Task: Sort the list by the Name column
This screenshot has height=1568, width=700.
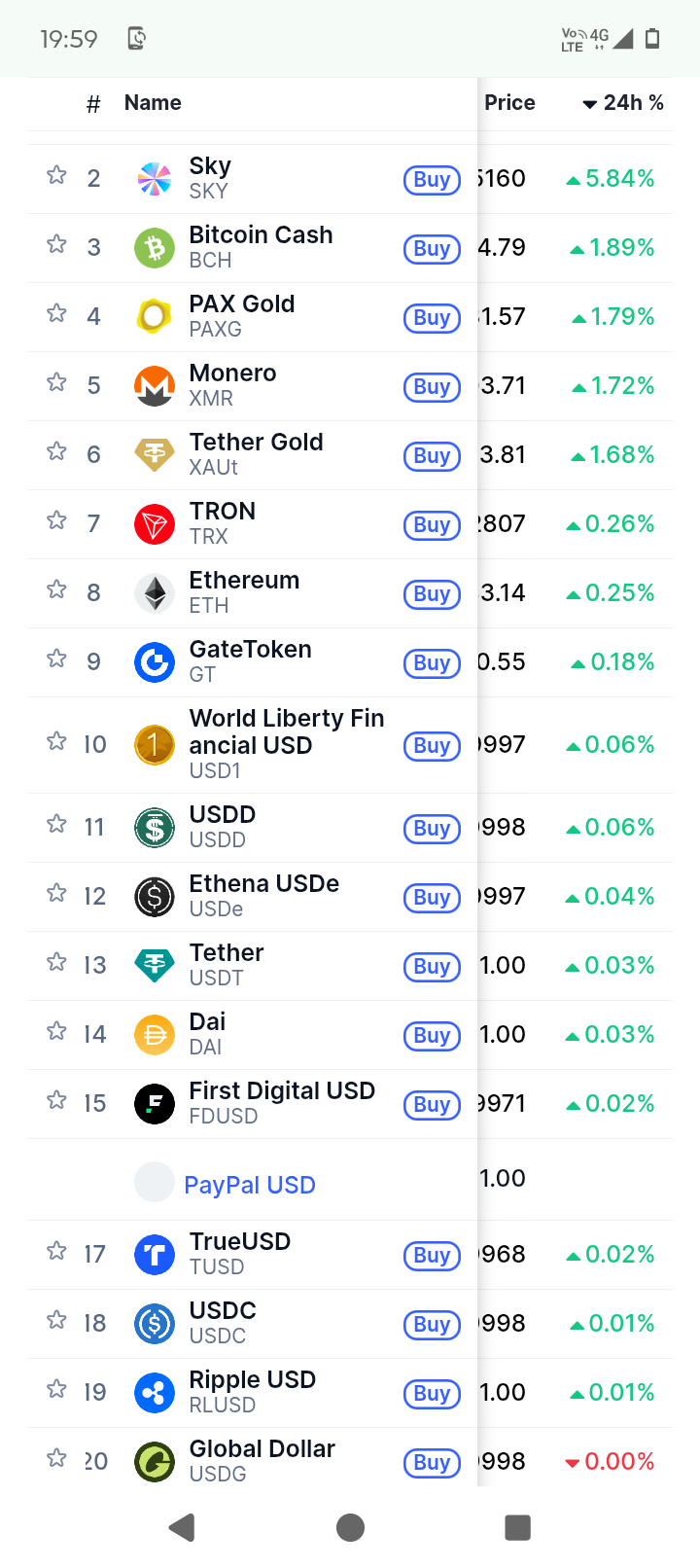Action: 153,103
